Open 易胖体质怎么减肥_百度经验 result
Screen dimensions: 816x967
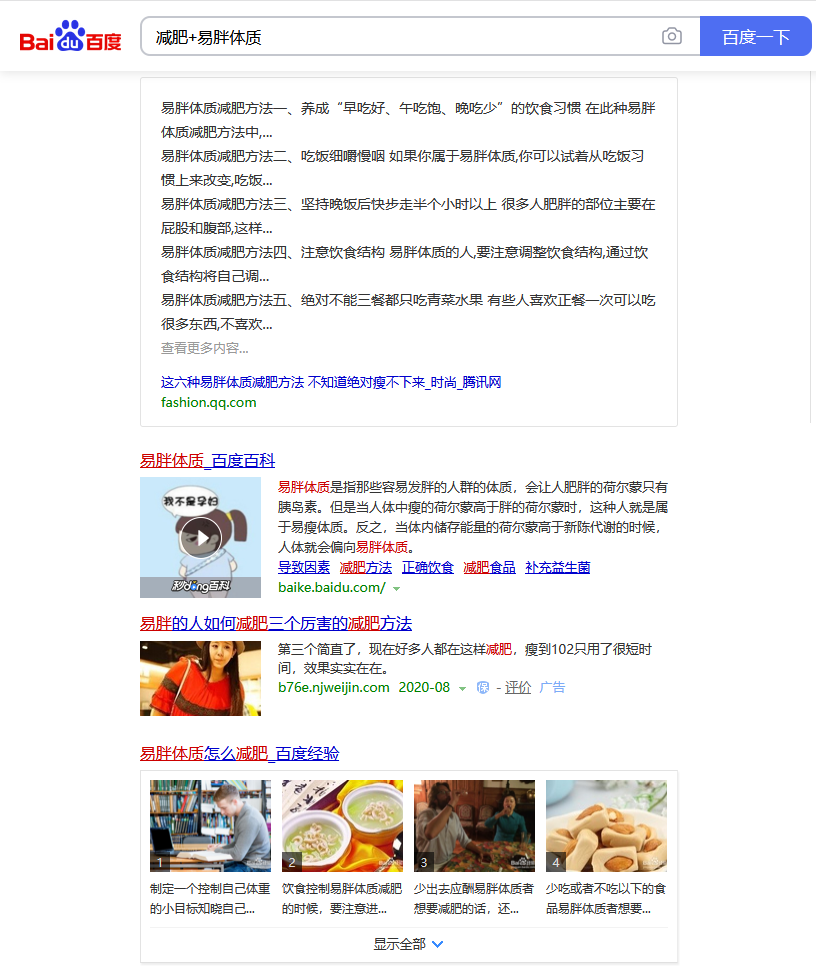point(239,753)
